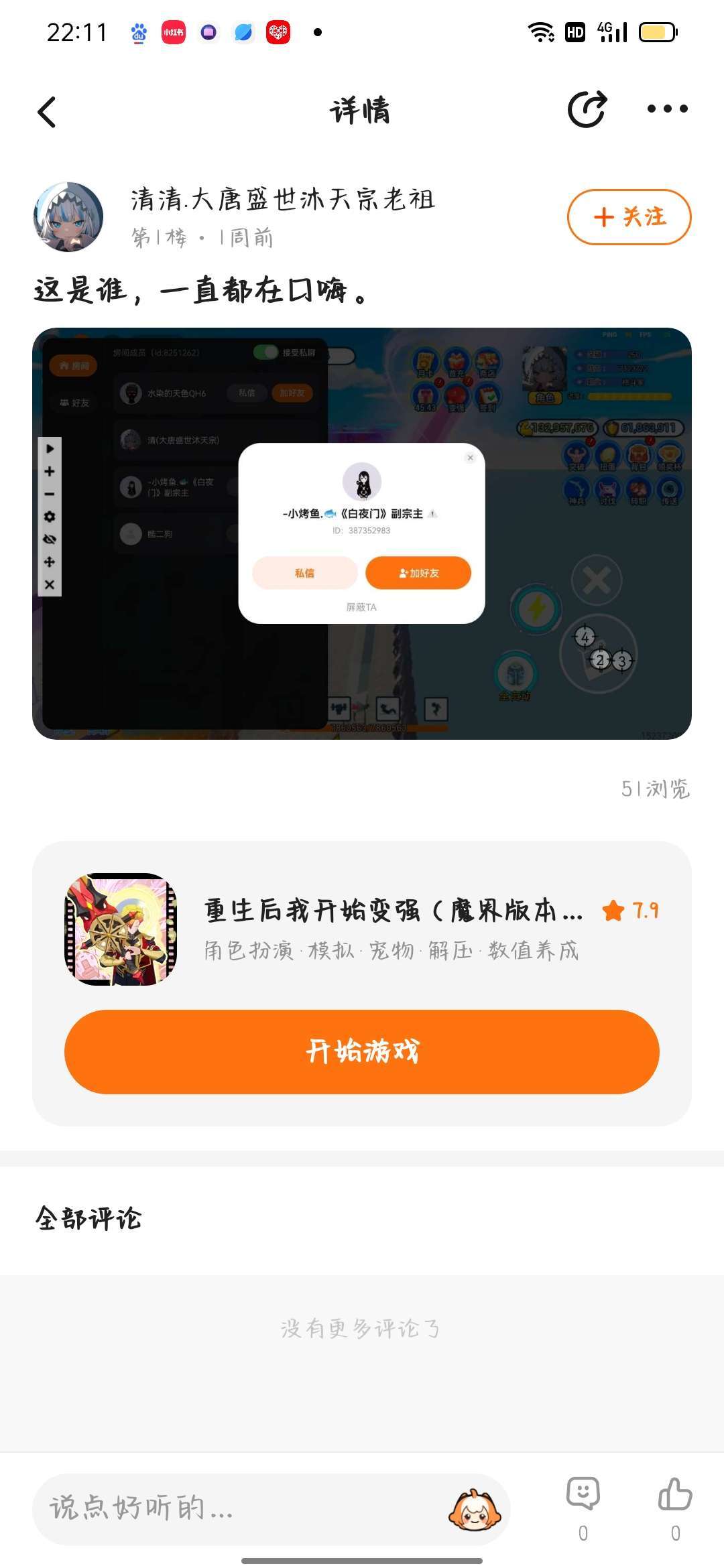Screen dimensions: 724x1568
Task: Share this post
Action: (587, 109)
